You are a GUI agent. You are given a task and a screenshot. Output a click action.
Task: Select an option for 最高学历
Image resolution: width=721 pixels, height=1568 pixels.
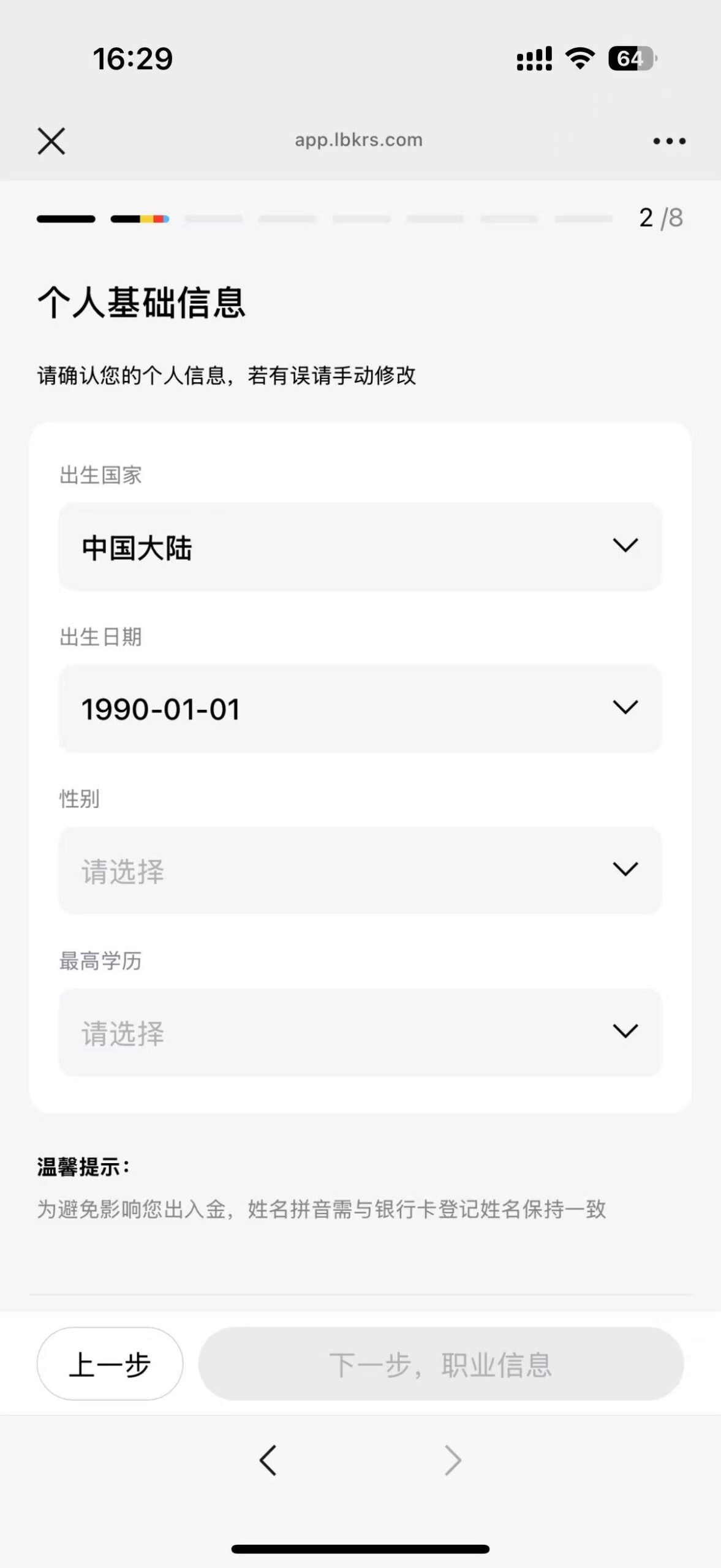click(360, 1032)
